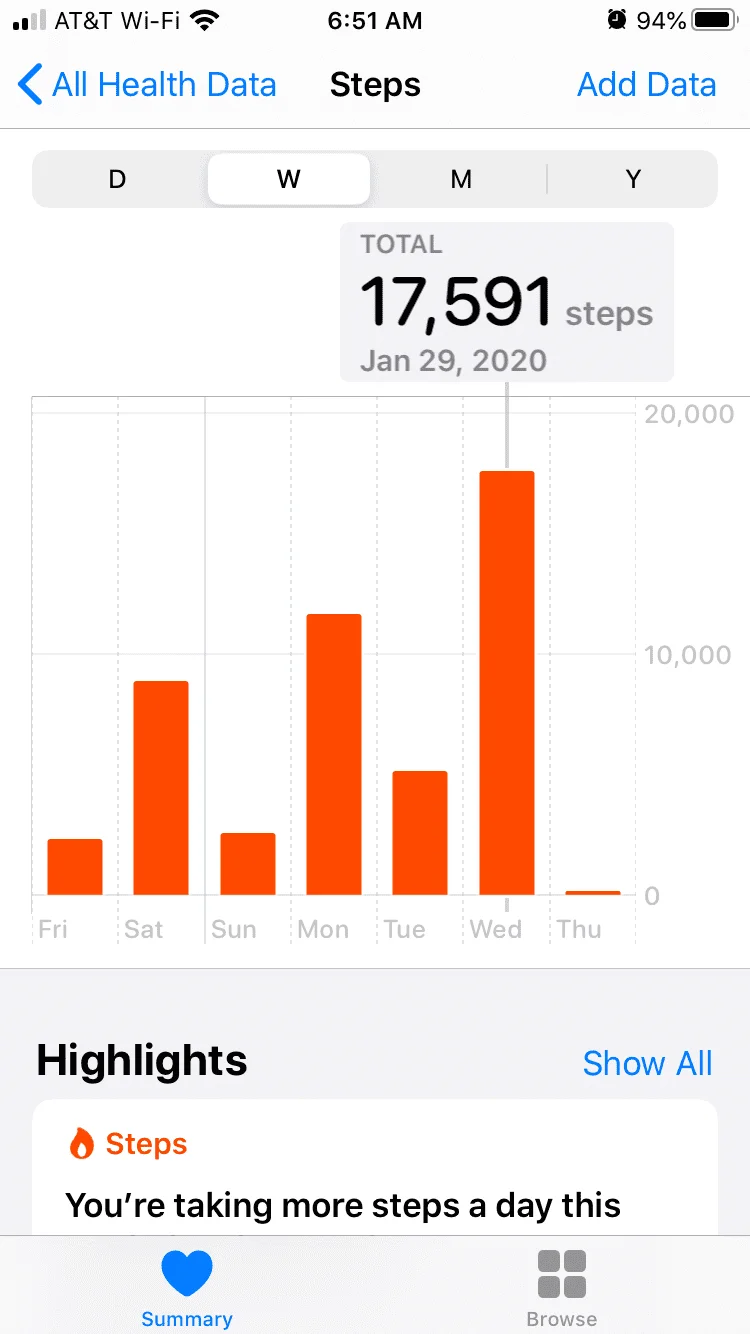Select the Friday steps bar
This screenshot has height=1334, width=750.
click(75, 867)
